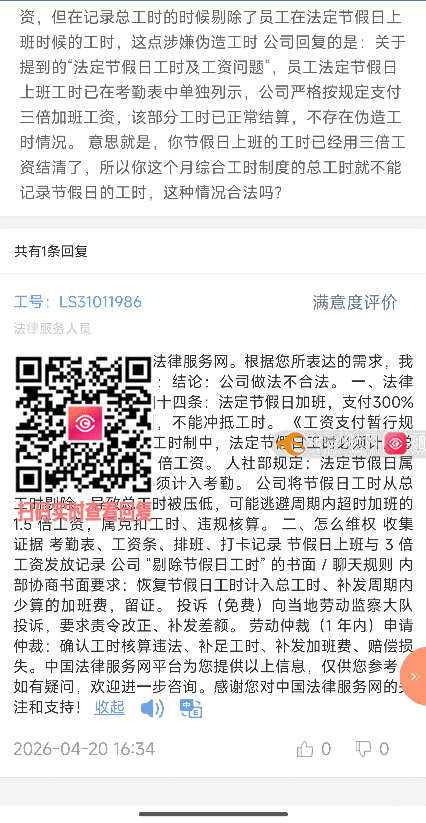426x823 pixels.
Task: Open the 满意度评价 rating link
Action: 355,302
